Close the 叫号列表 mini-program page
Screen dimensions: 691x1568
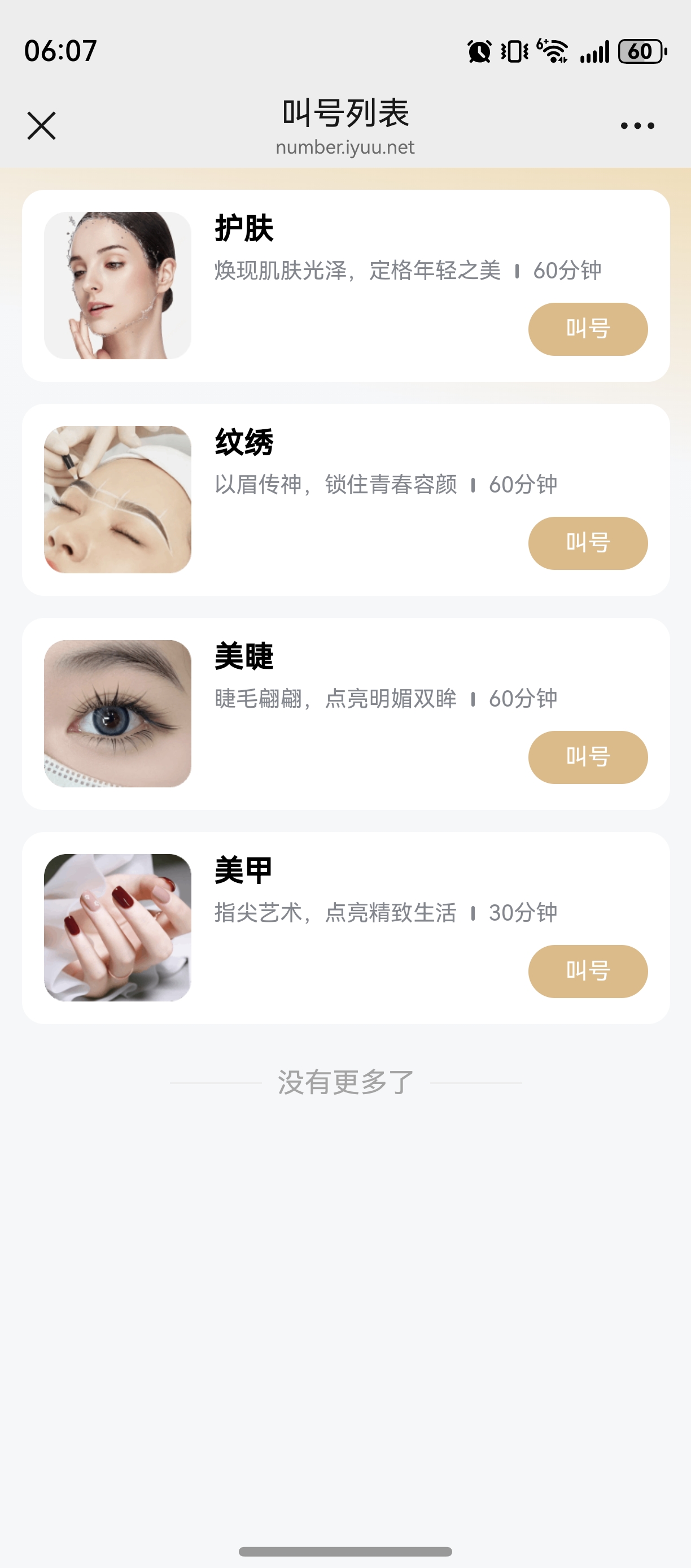point(42,126)
